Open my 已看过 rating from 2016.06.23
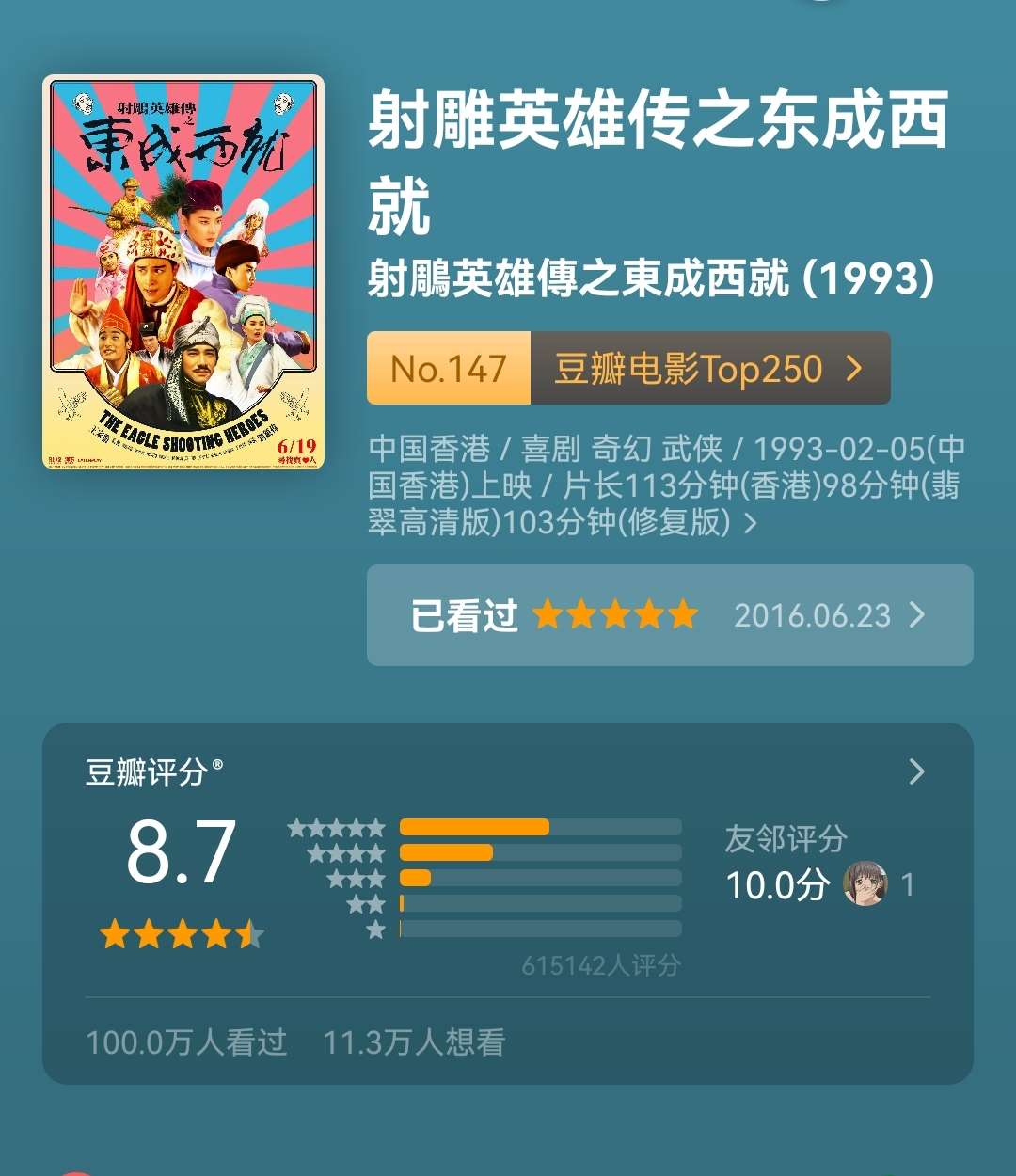 [x=669, y=615]
